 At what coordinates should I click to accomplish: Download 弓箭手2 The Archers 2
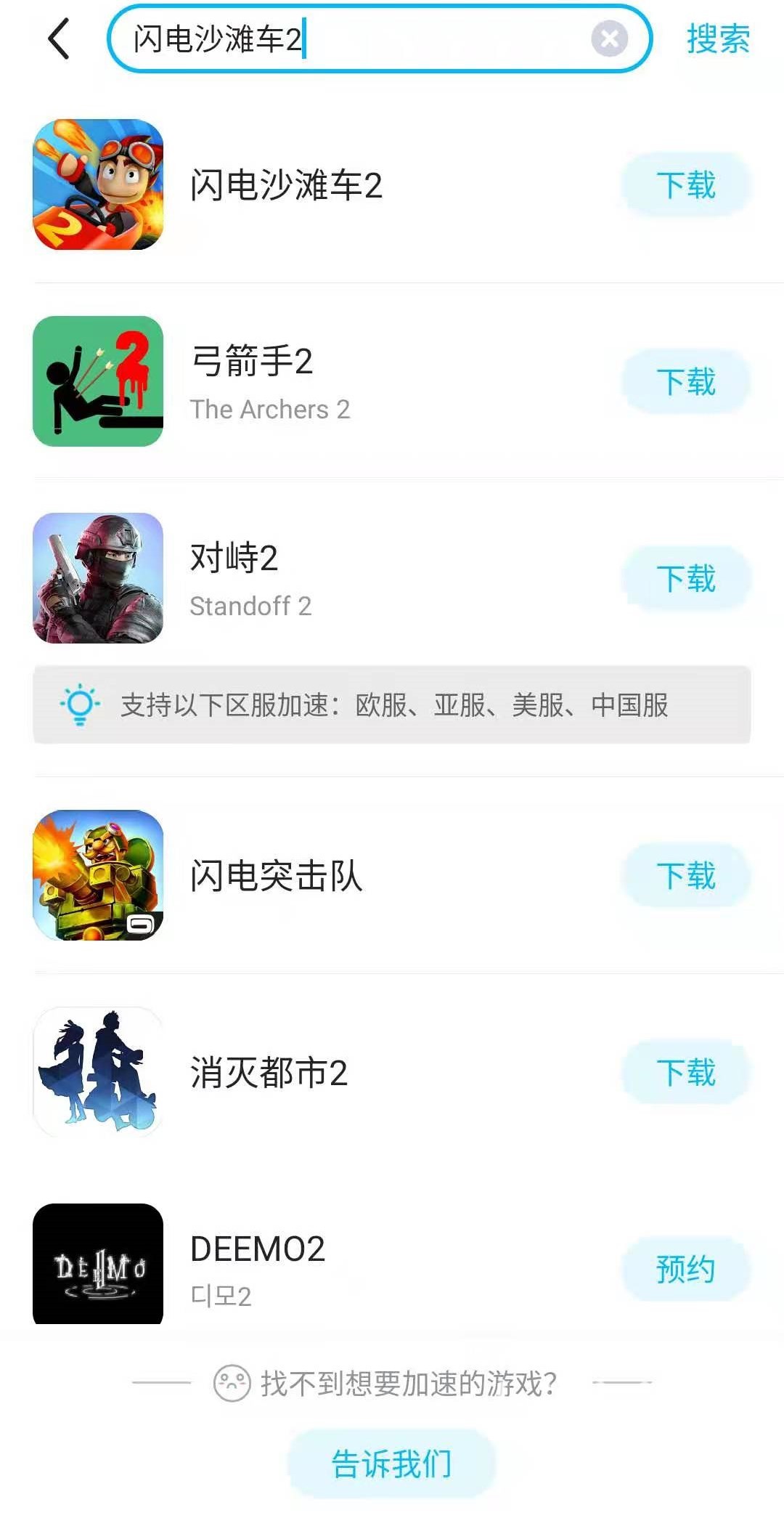[x=685, y=382]
